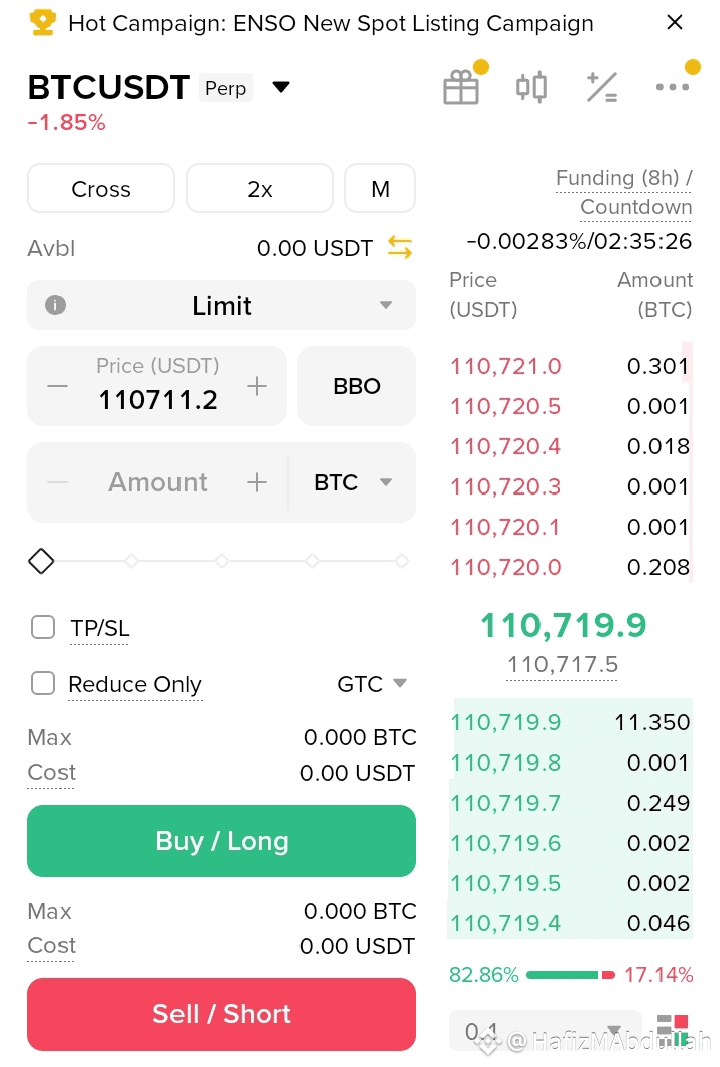Screen dimensions: 720x1067
Task: Change the Cross margin mode
Action: pyautogui.click(x=101, y=189)
